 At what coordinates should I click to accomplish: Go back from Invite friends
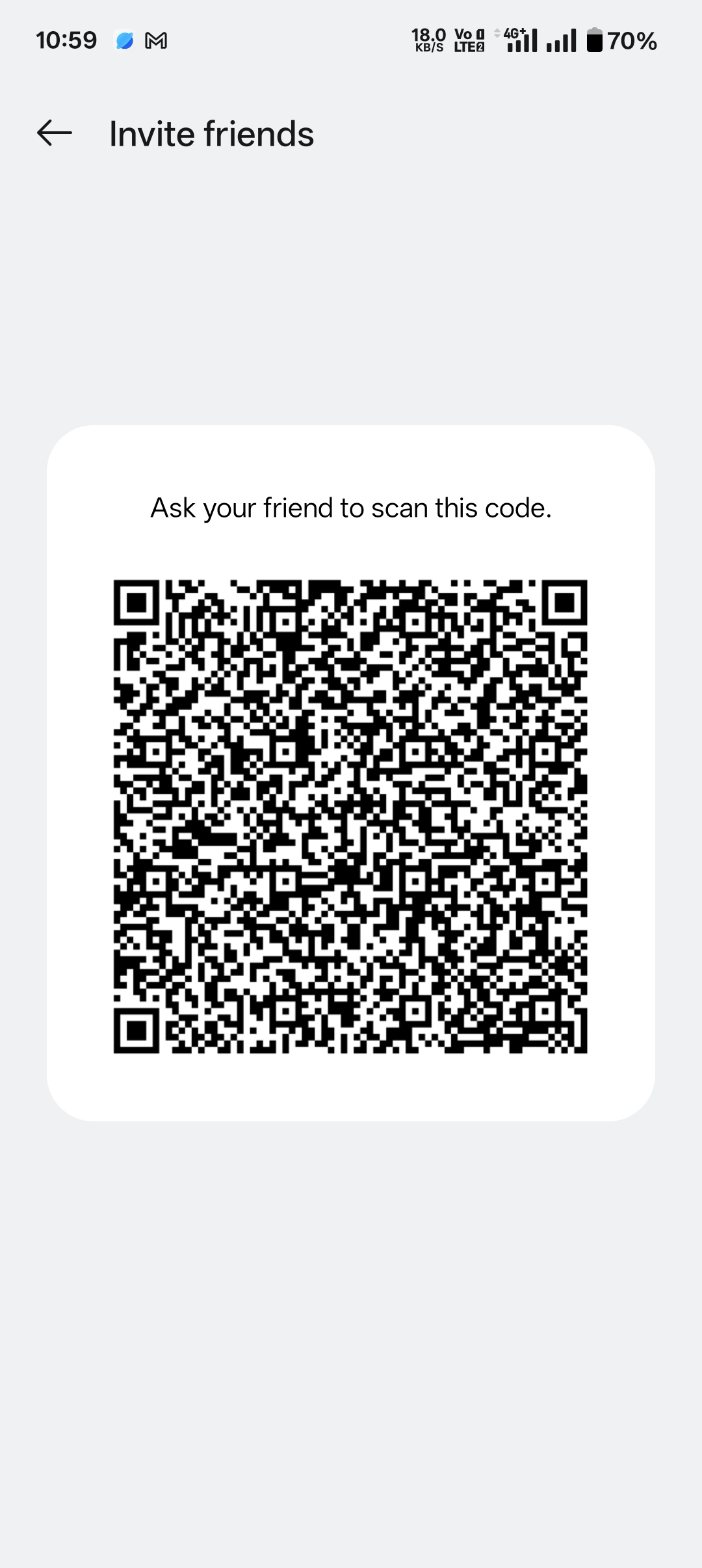pyautogui.click(x=55, y=133)
